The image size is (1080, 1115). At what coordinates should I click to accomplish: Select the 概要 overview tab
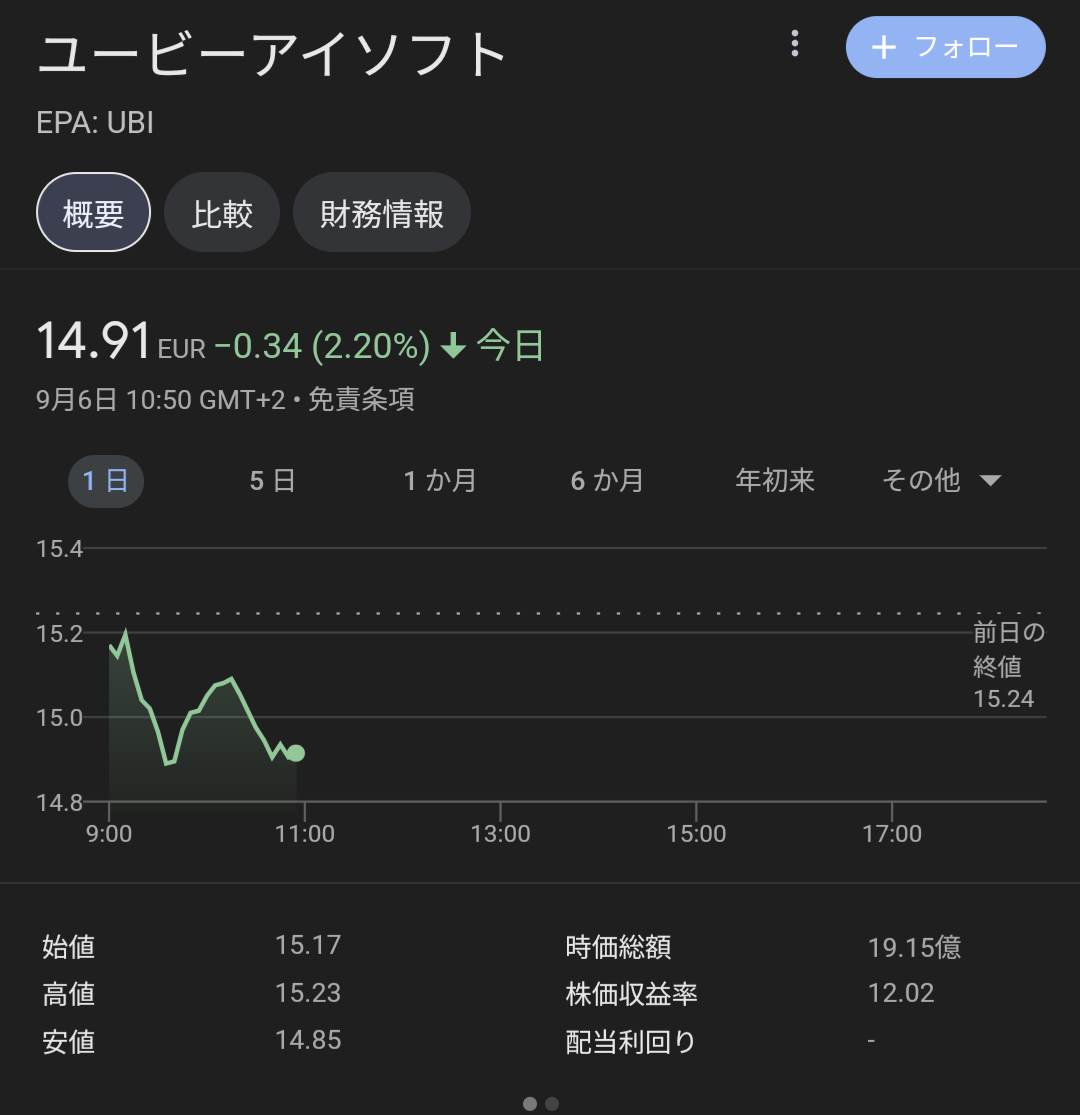(93, 213)
